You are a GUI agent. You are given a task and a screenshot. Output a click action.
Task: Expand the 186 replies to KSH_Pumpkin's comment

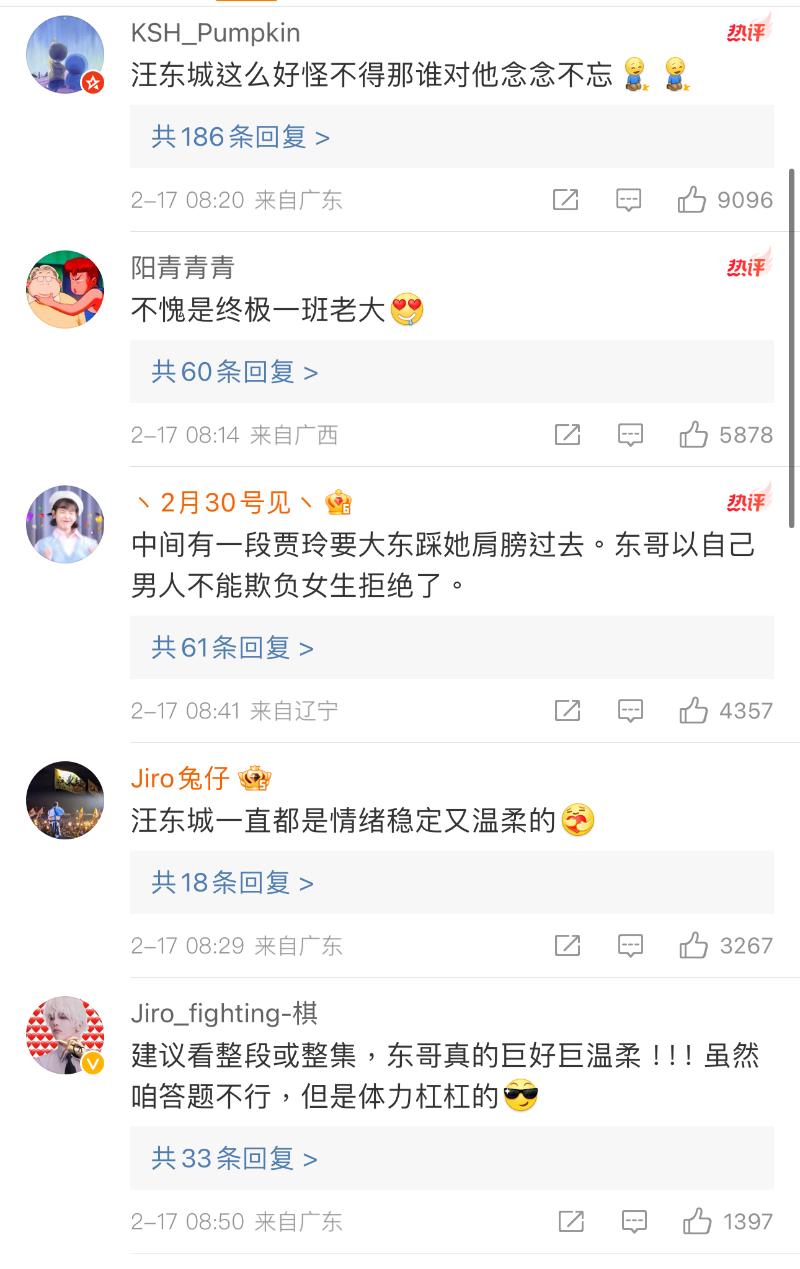pos(240,137)
